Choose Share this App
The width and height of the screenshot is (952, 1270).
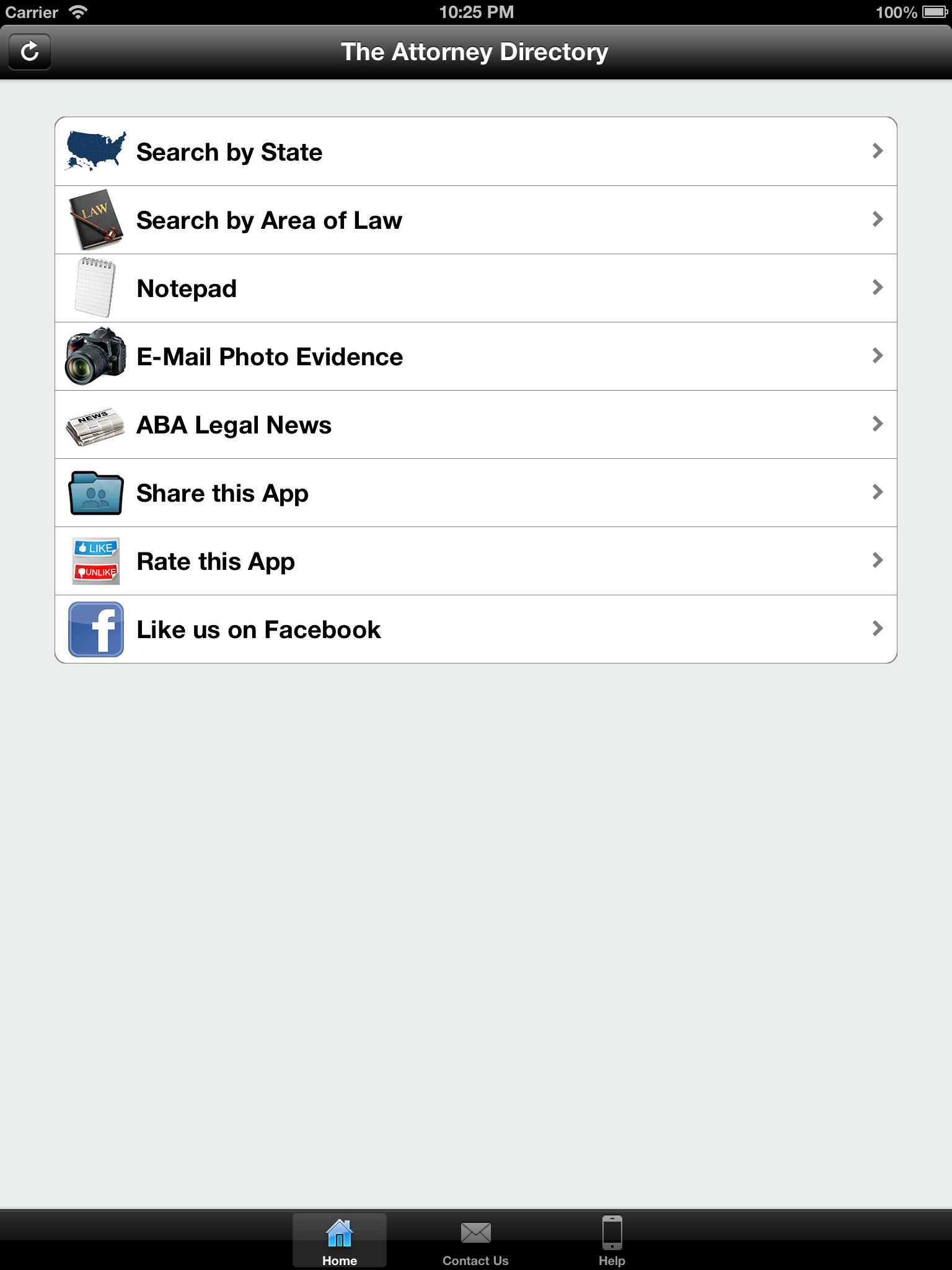(x=475, y=493)
